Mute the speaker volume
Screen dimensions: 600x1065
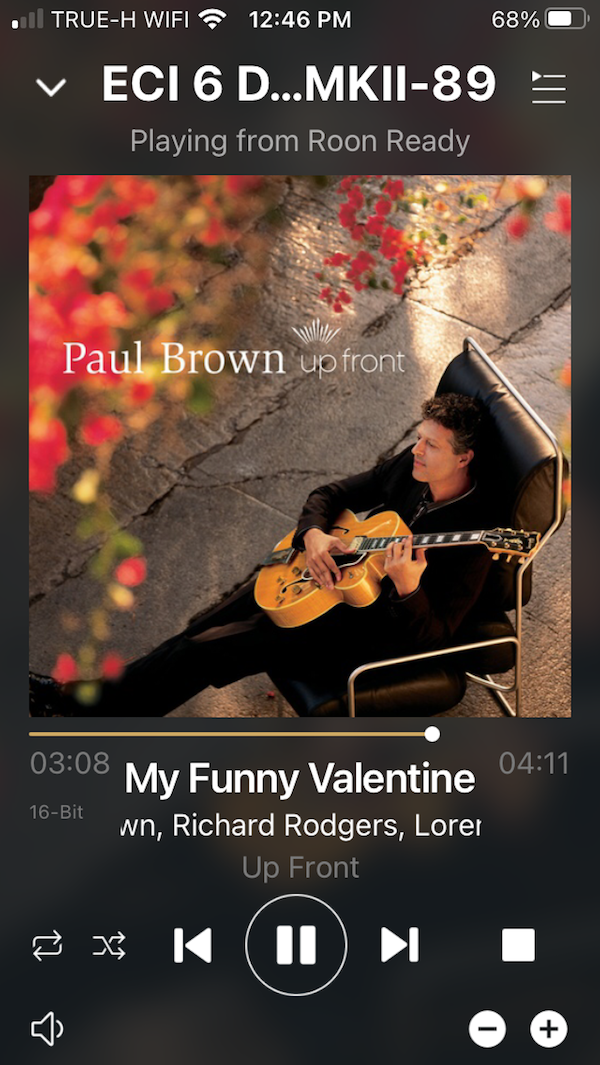47,1029
